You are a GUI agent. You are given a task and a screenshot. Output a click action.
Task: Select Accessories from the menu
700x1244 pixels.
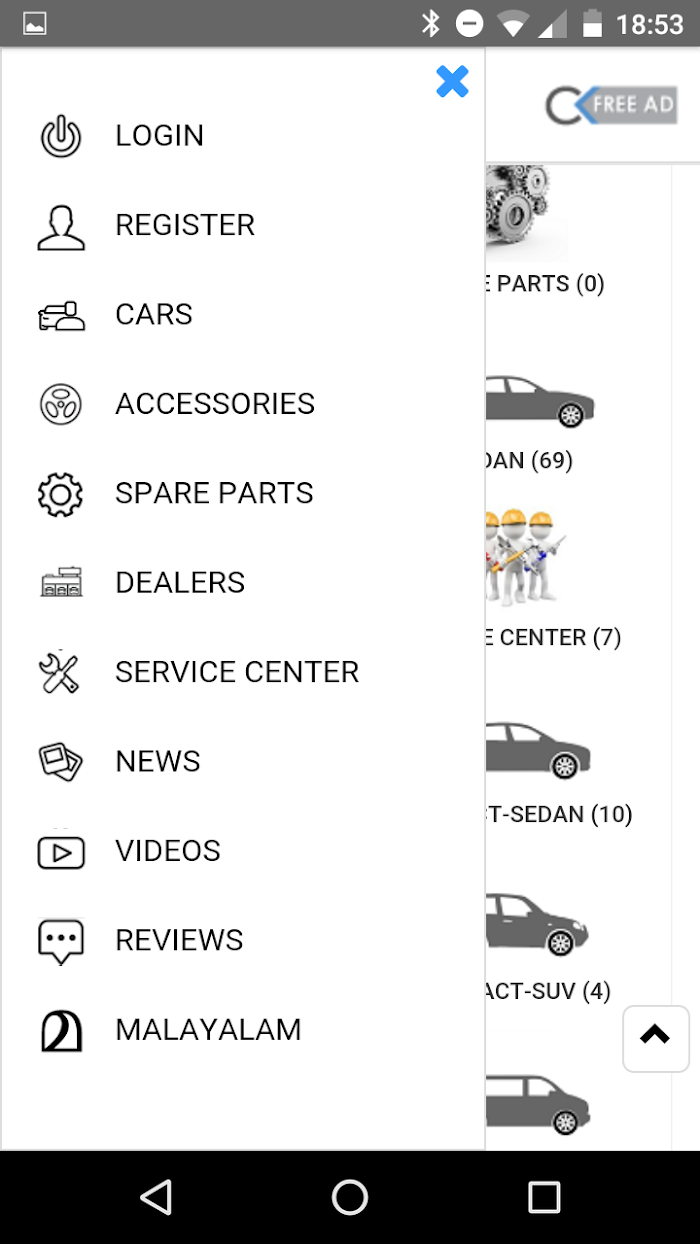click(x=243, y=403)
